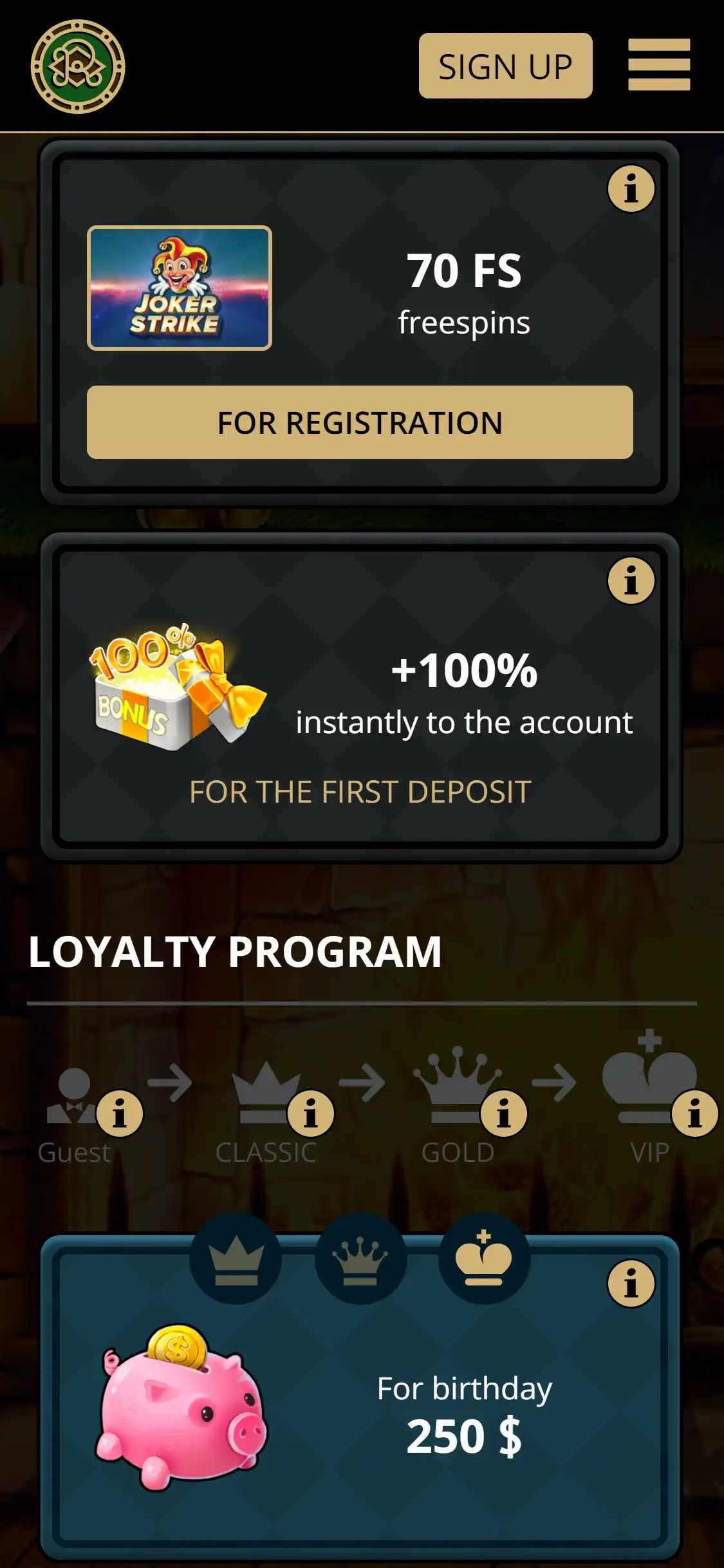Show info for the Guest loyalty level

[119, 1114]
